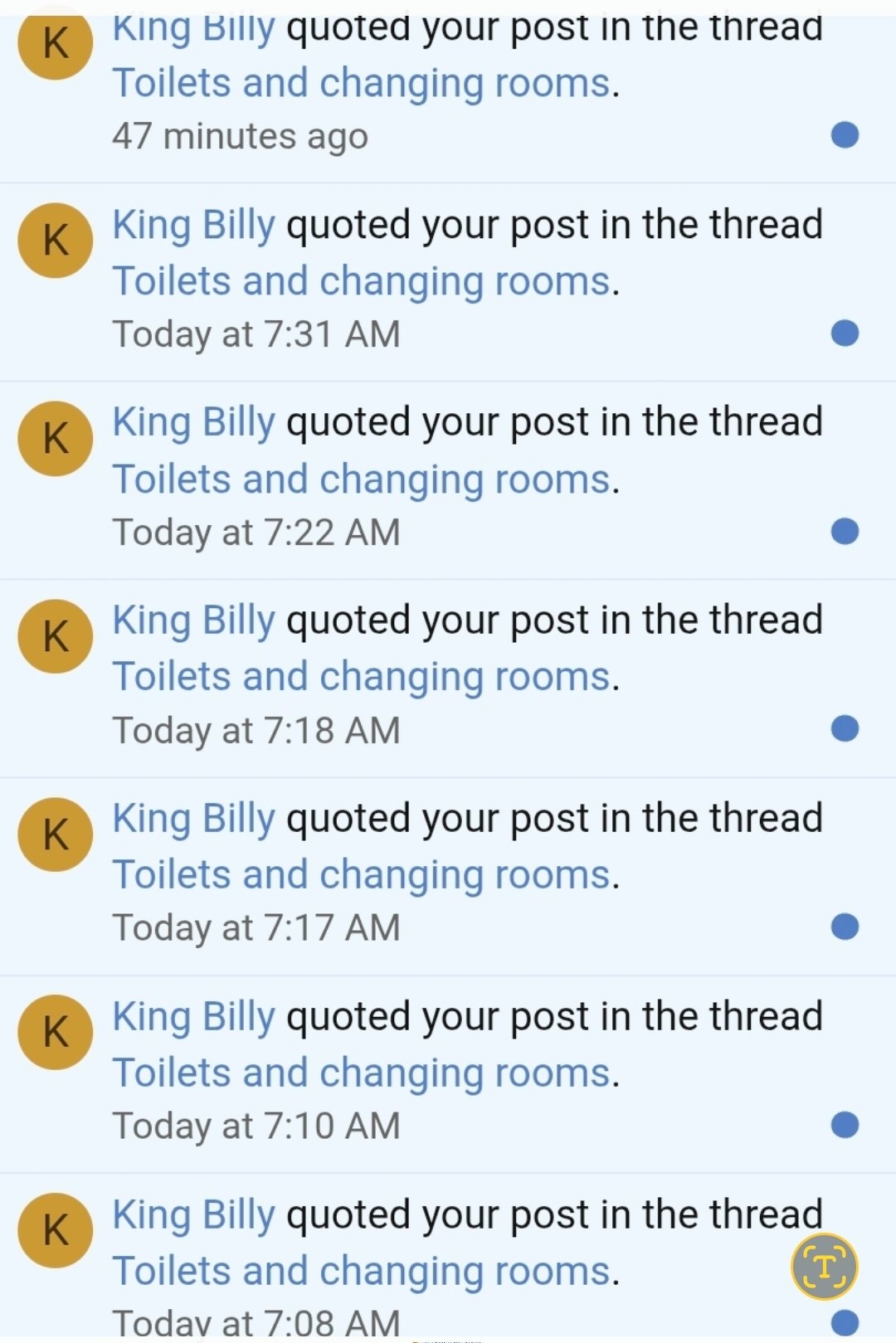
Task: Mark the 7:31 AM alert as read
Action: coord(845,333)
